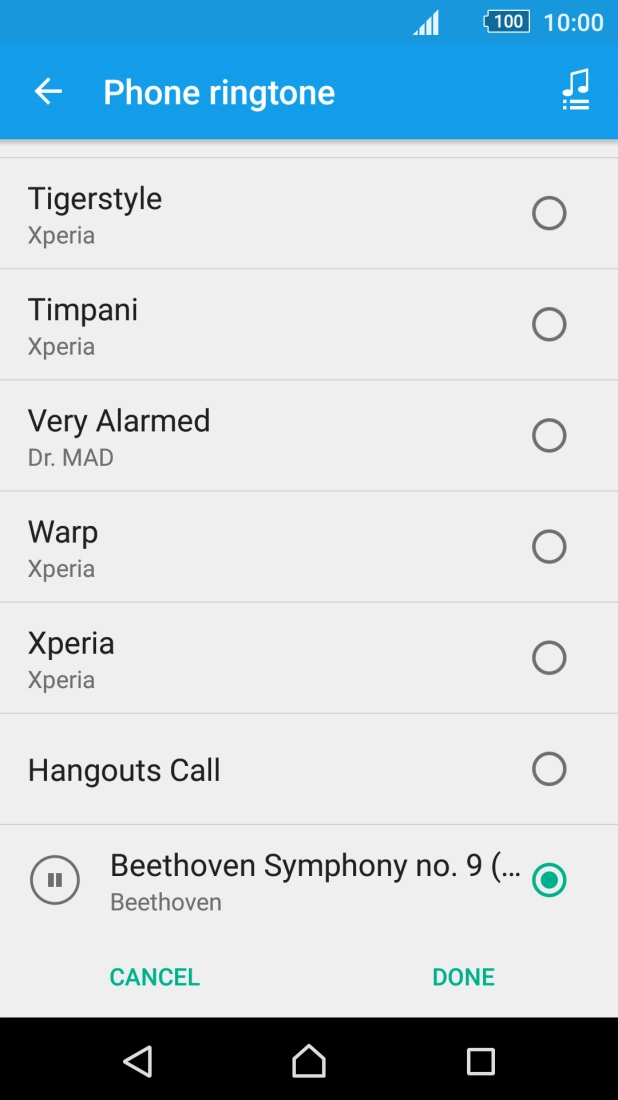Open recent apps from navigation bar
Image resolution: width=618 pixels, height=1100 pixels.
point(481,1061)
